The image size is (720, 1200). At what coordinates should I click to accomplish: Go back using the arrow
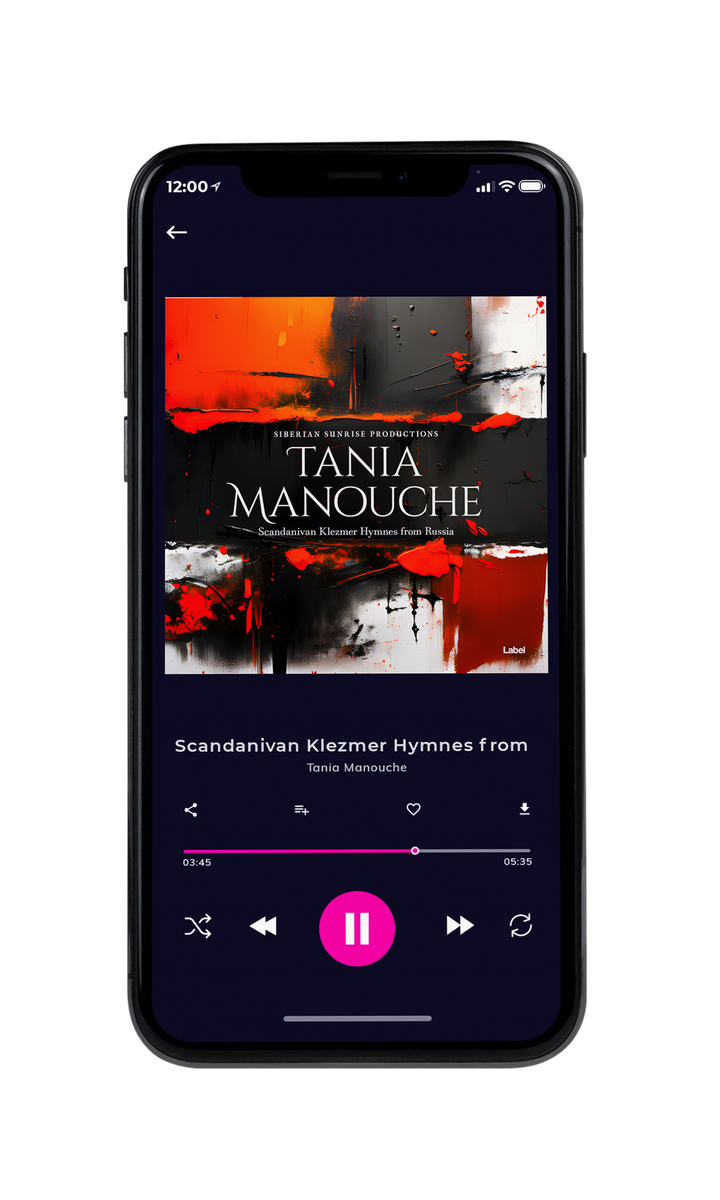pos(177,232)
